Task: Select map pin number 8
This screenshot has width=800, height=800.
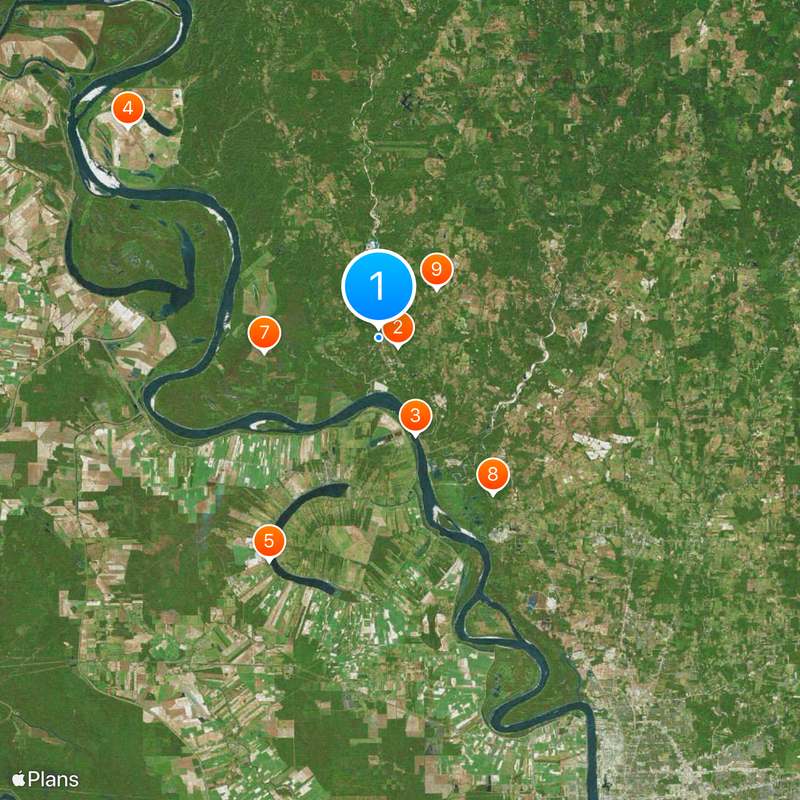Action: (x=492, y=474)
